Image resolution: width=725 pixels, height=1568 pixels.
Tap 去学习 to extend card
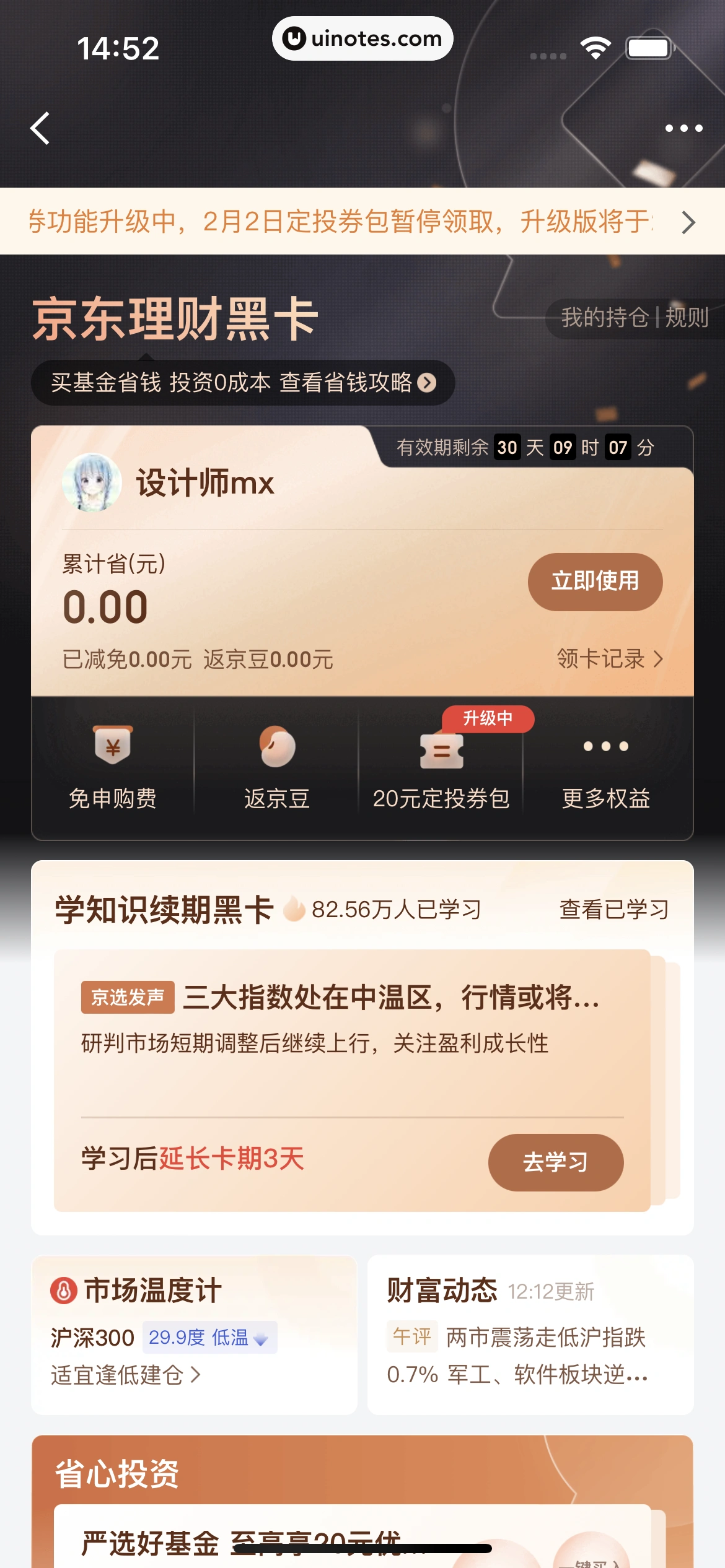click(x=555, y=1162)
